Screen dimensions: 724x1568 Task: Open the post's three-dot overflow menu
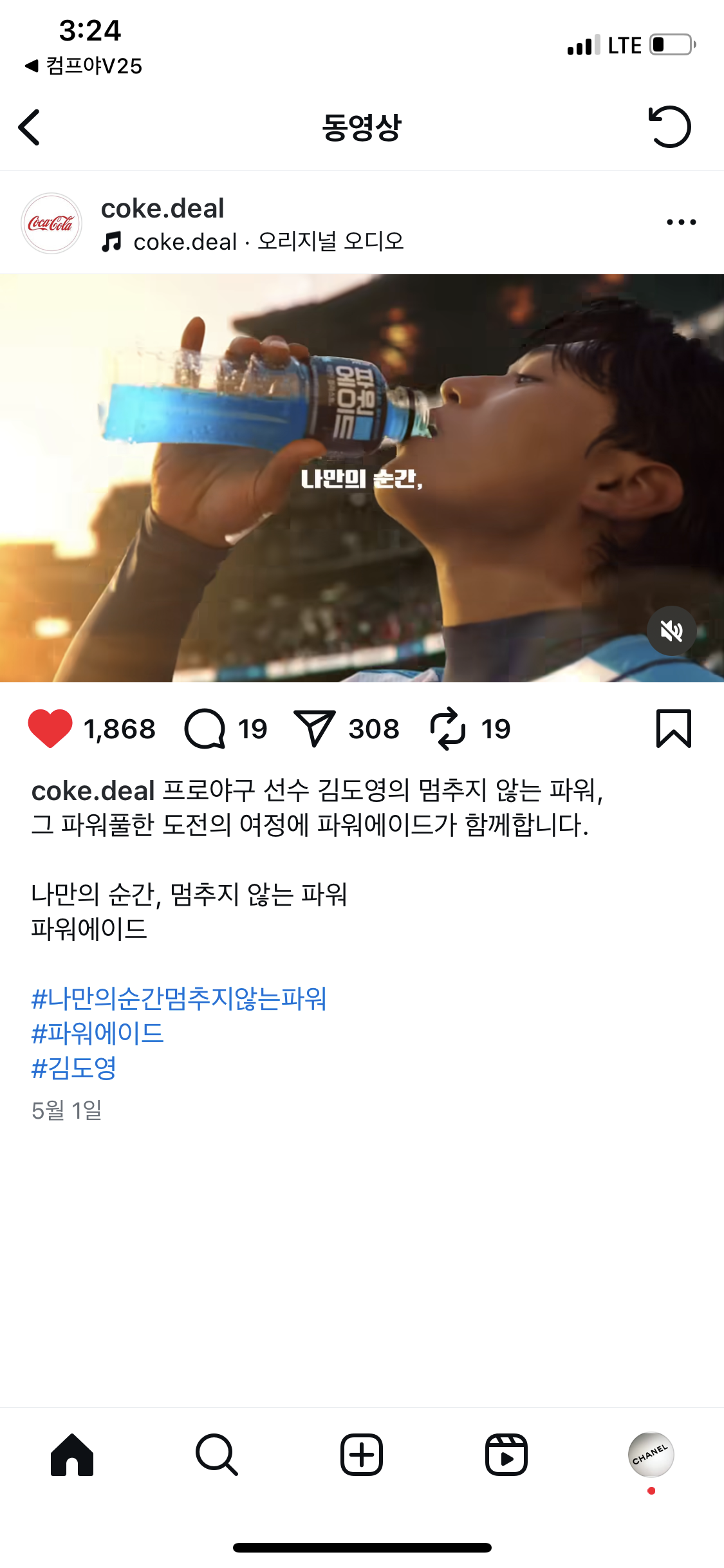point(681,222)
